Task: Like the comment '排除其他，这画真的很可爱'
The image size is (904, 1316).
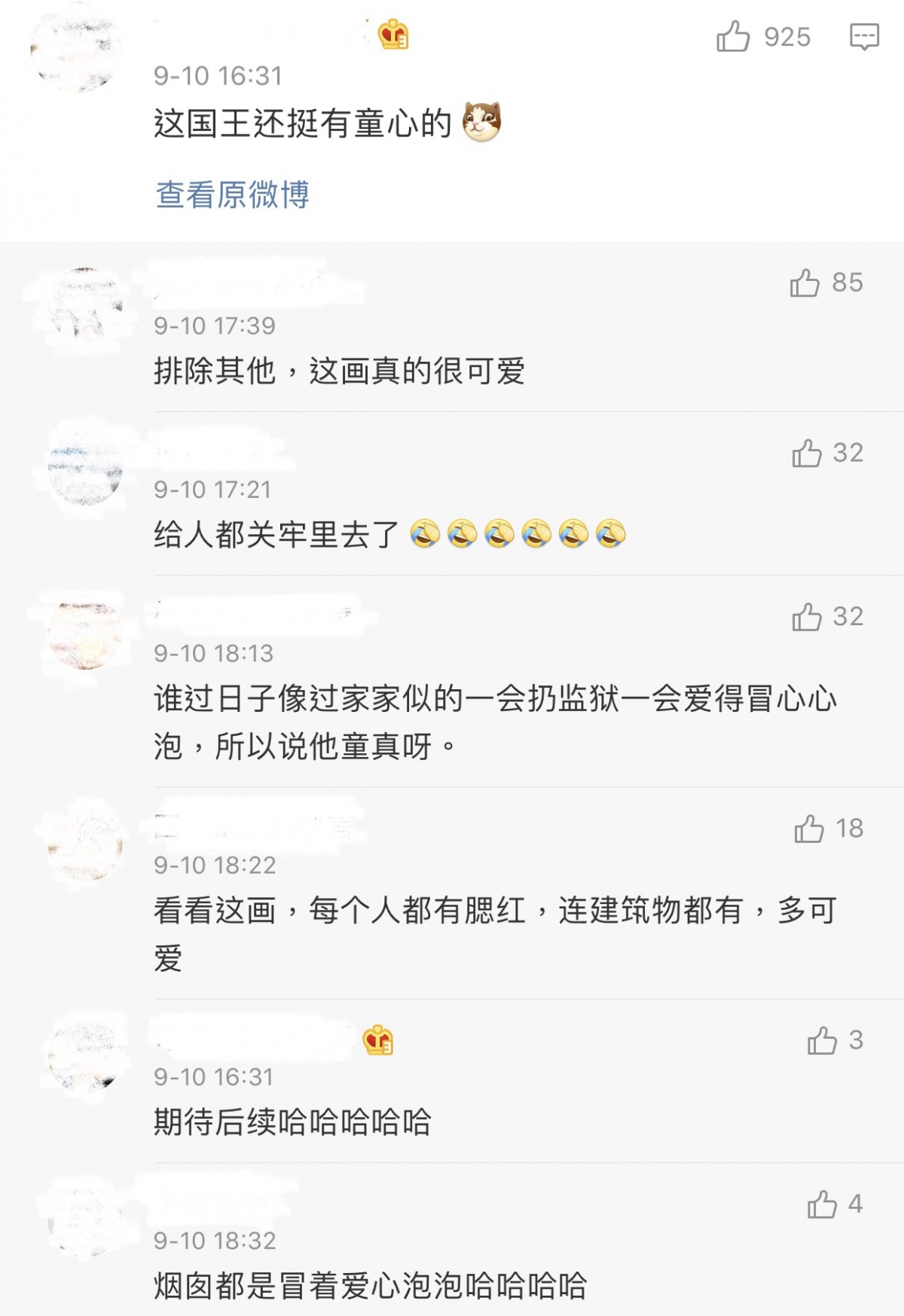Action: (x=805, y=283)
